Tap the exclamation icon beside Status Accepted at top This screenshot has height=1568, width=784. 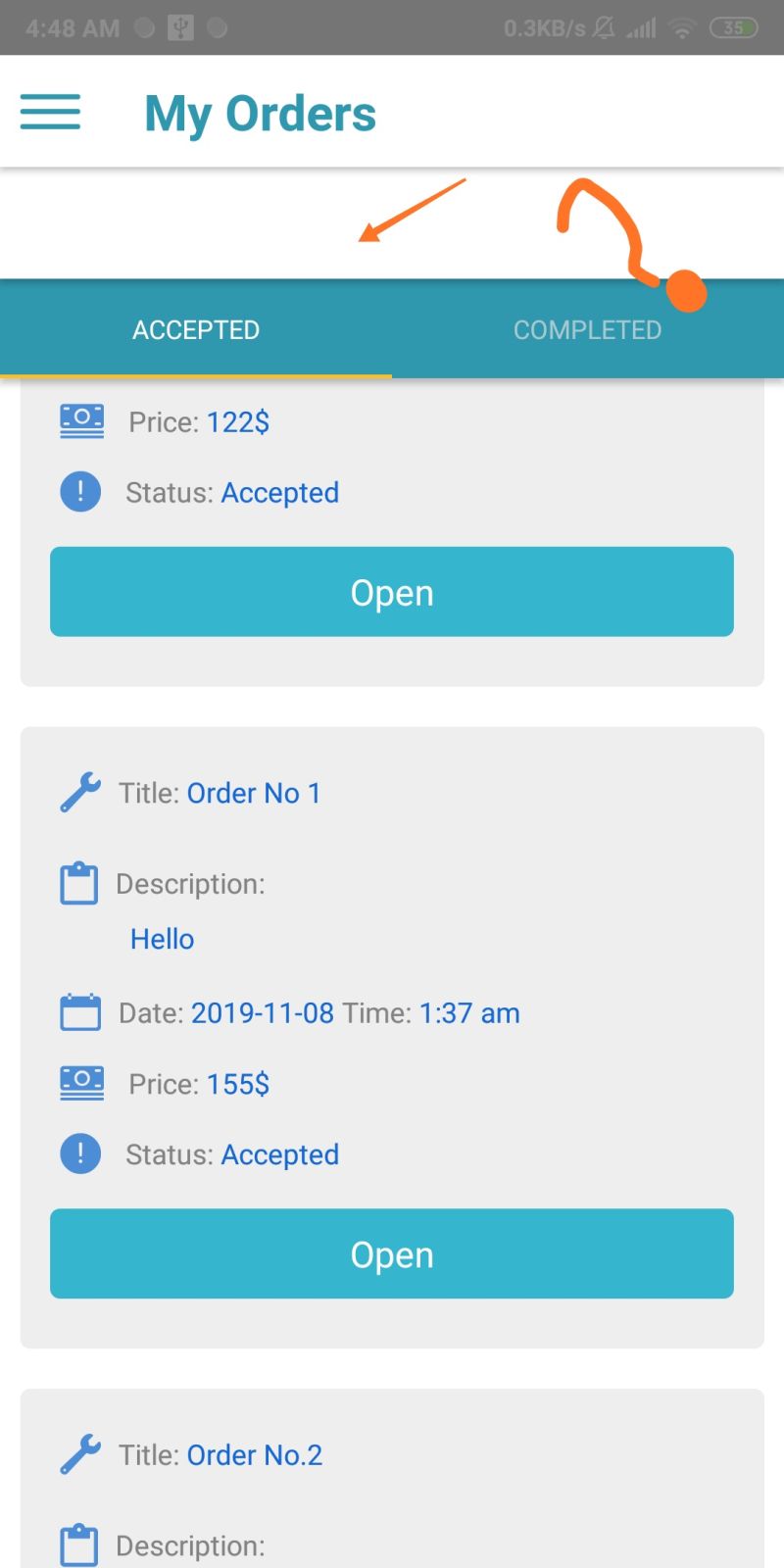[x=79, y=491]
